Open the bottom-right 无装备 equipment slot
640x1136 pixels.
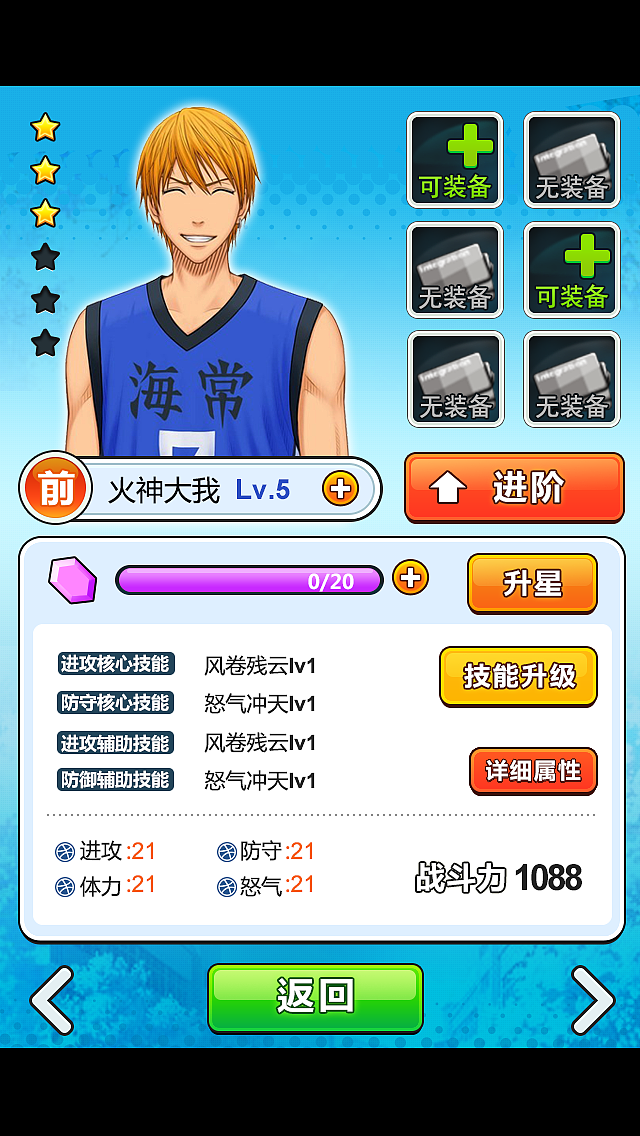572,379
